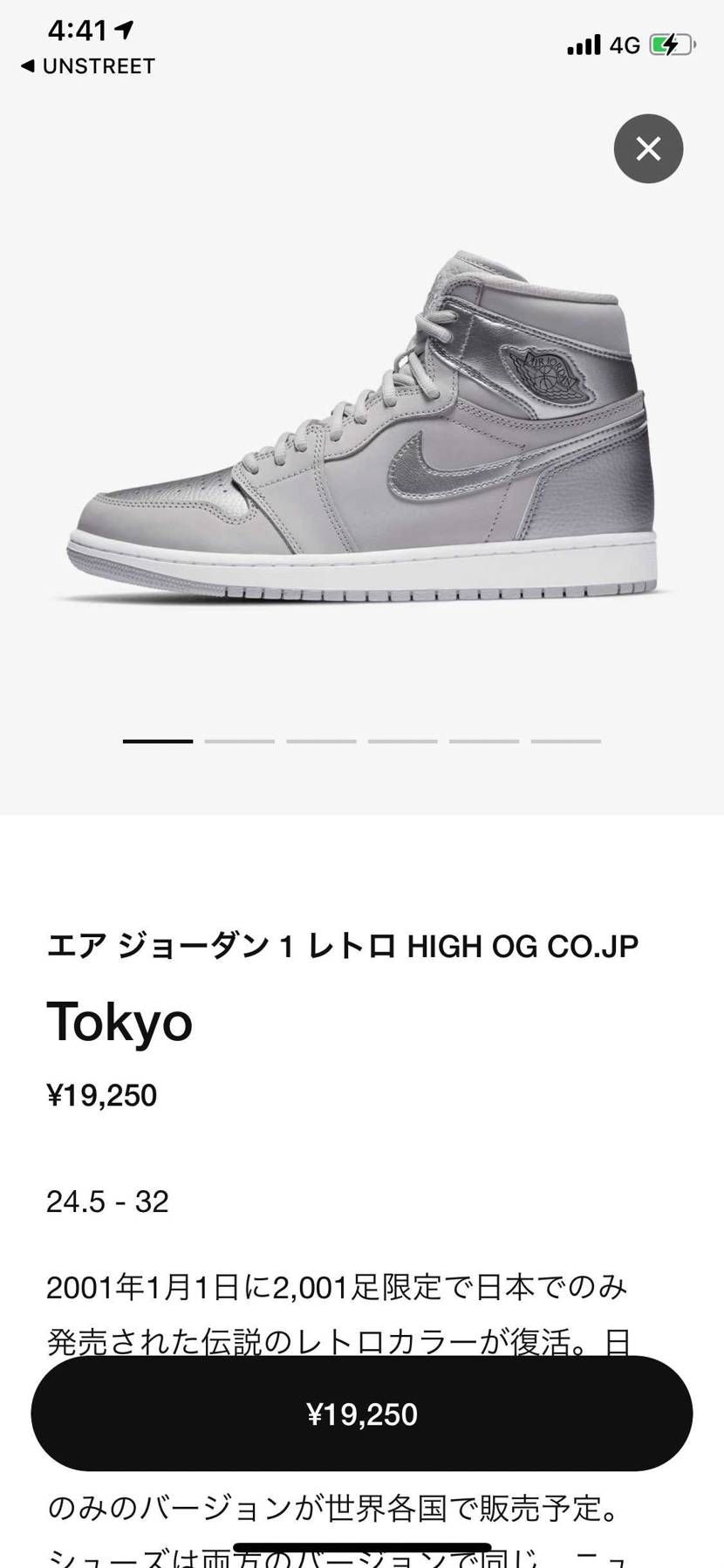Tap the size range 24.5 - 32
The width and height of the screenshot is (724, 1568).
click(x=107, y=1202)
